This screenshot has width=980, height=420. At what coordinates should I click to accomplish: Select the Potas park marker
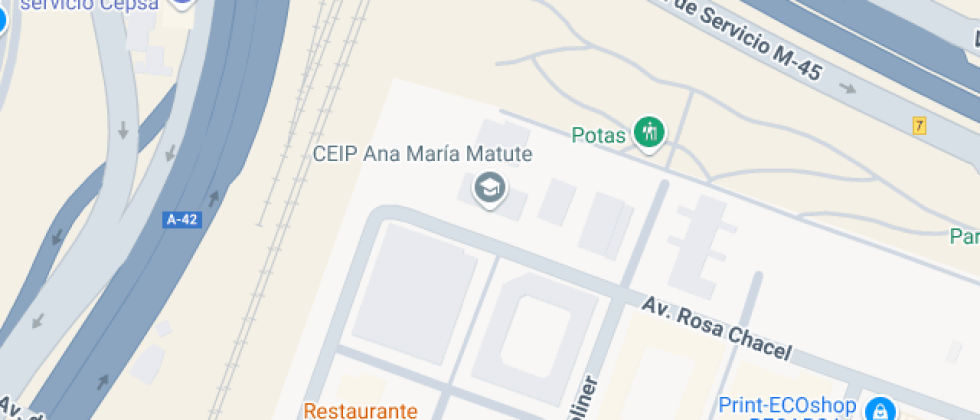tap(651, 132)
